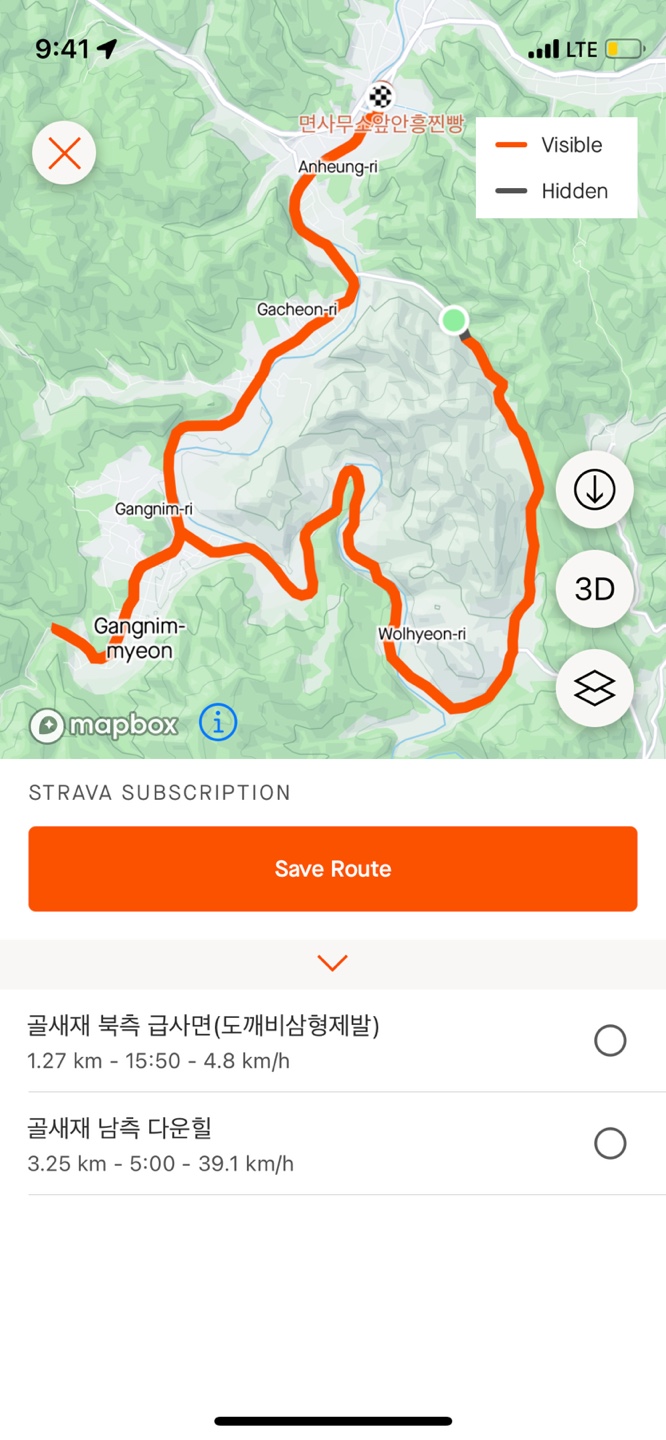666x1440 pixels.
Task: Select the 골새재 남측 다운힐 segment
Action: click(x=610, y=1143)
